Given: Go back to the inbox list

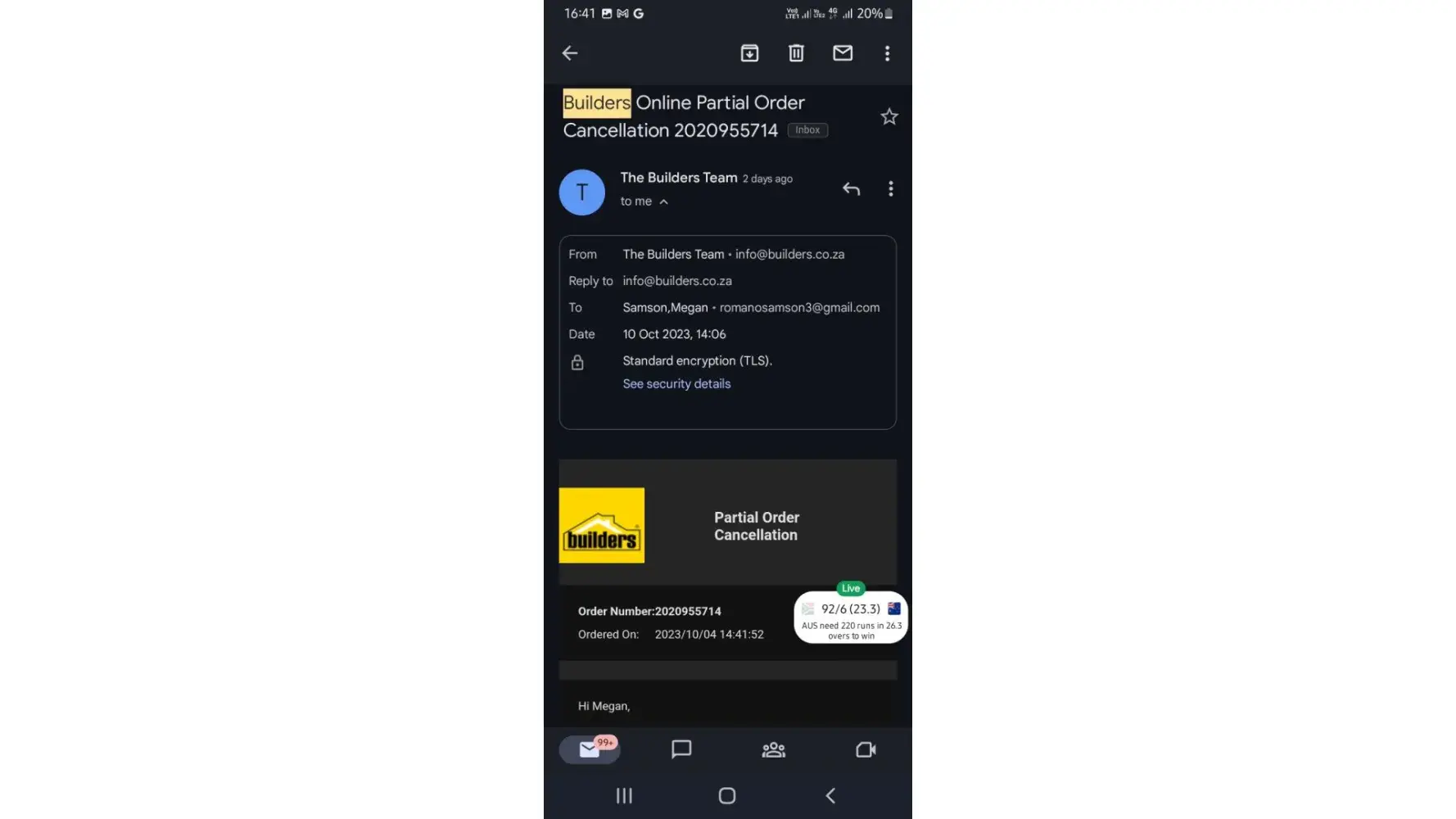Looking at the screenshot, I should (570, 53).
